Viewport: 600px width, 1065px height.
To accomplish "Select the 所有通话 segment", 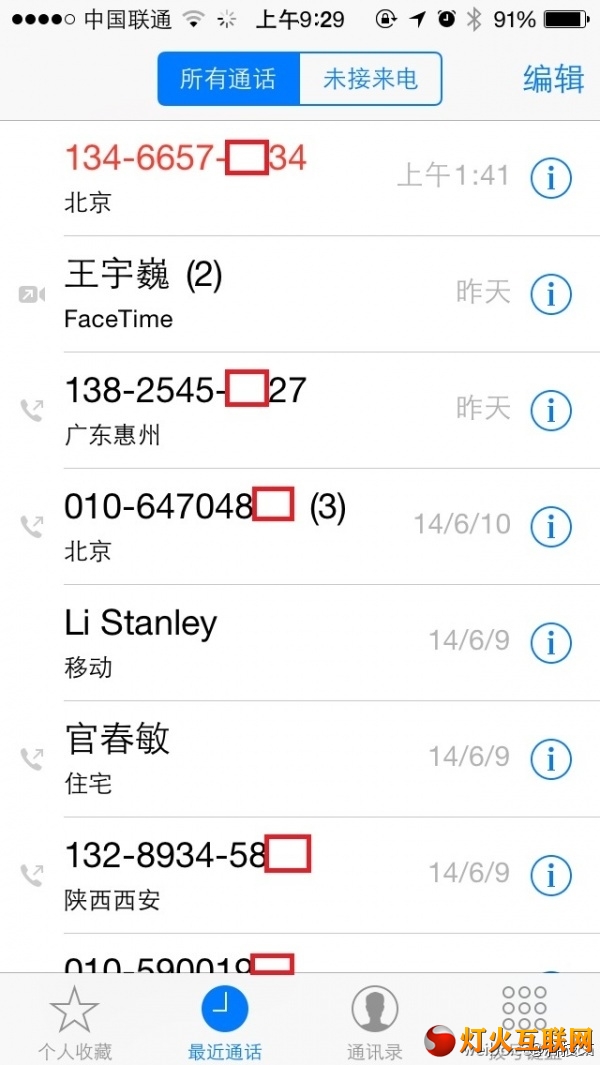I will click(x=228, y=79).
